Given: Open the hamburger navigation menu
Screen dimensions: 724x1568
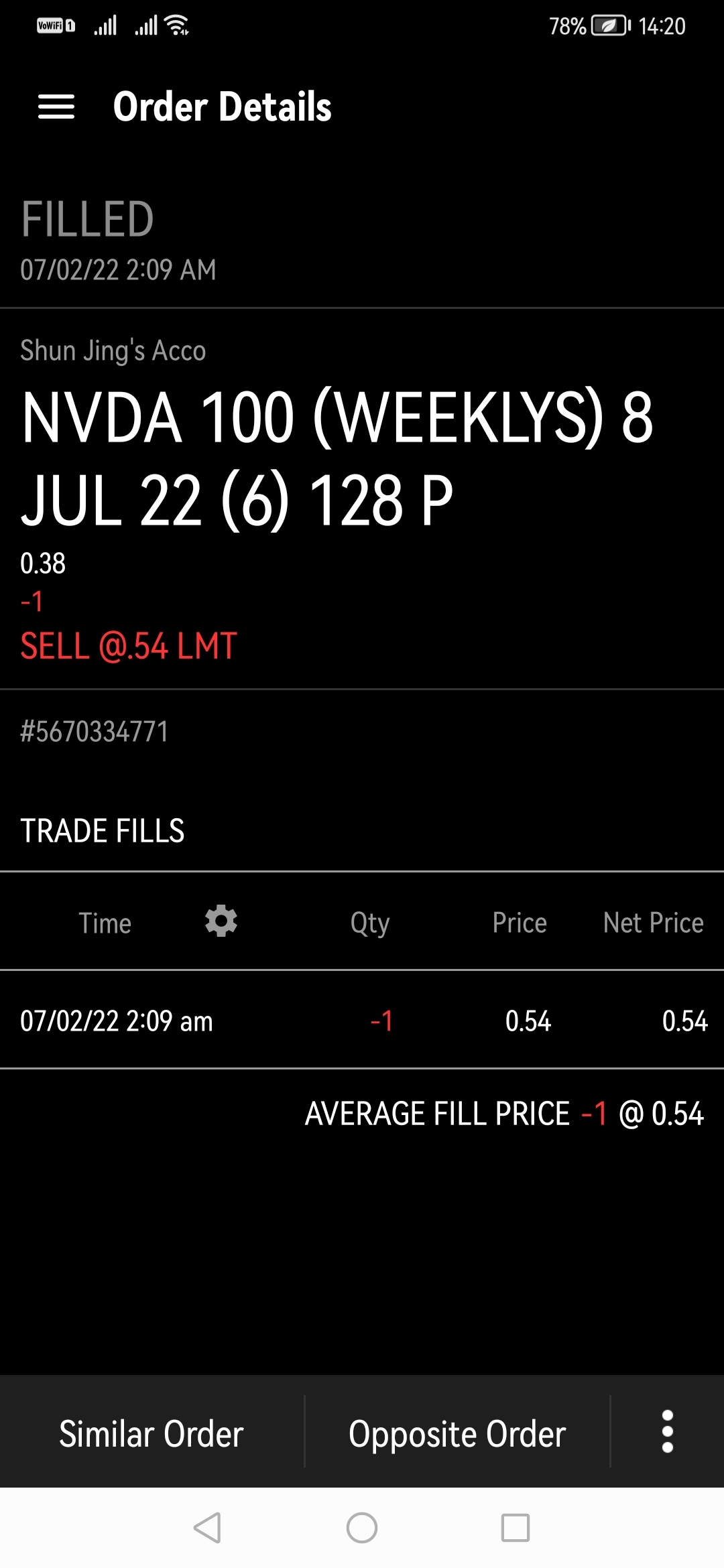Looking at the screenshot, I should (56, 107).
